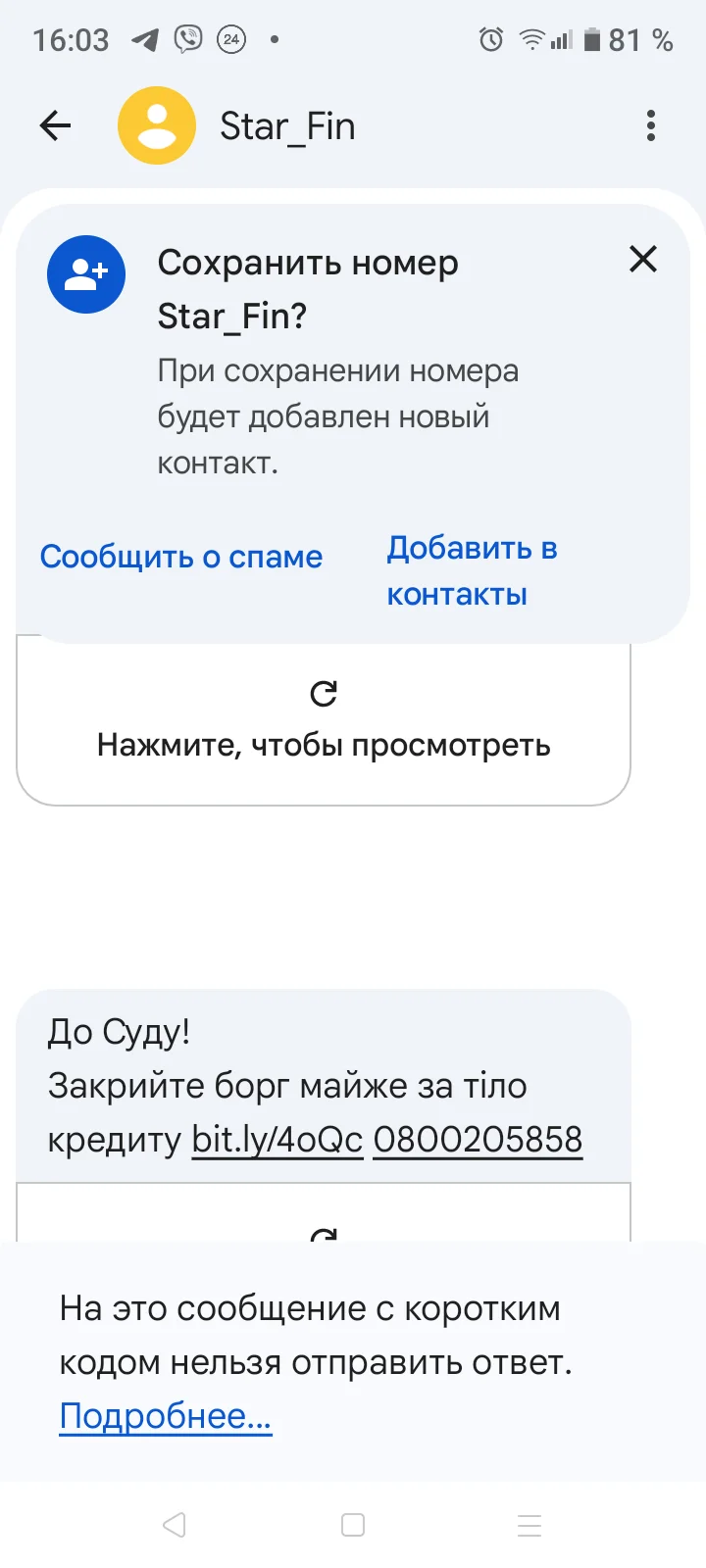Add Star_Fin to contacts
This screenshot has width=706, height=1568.
point(471,570)
